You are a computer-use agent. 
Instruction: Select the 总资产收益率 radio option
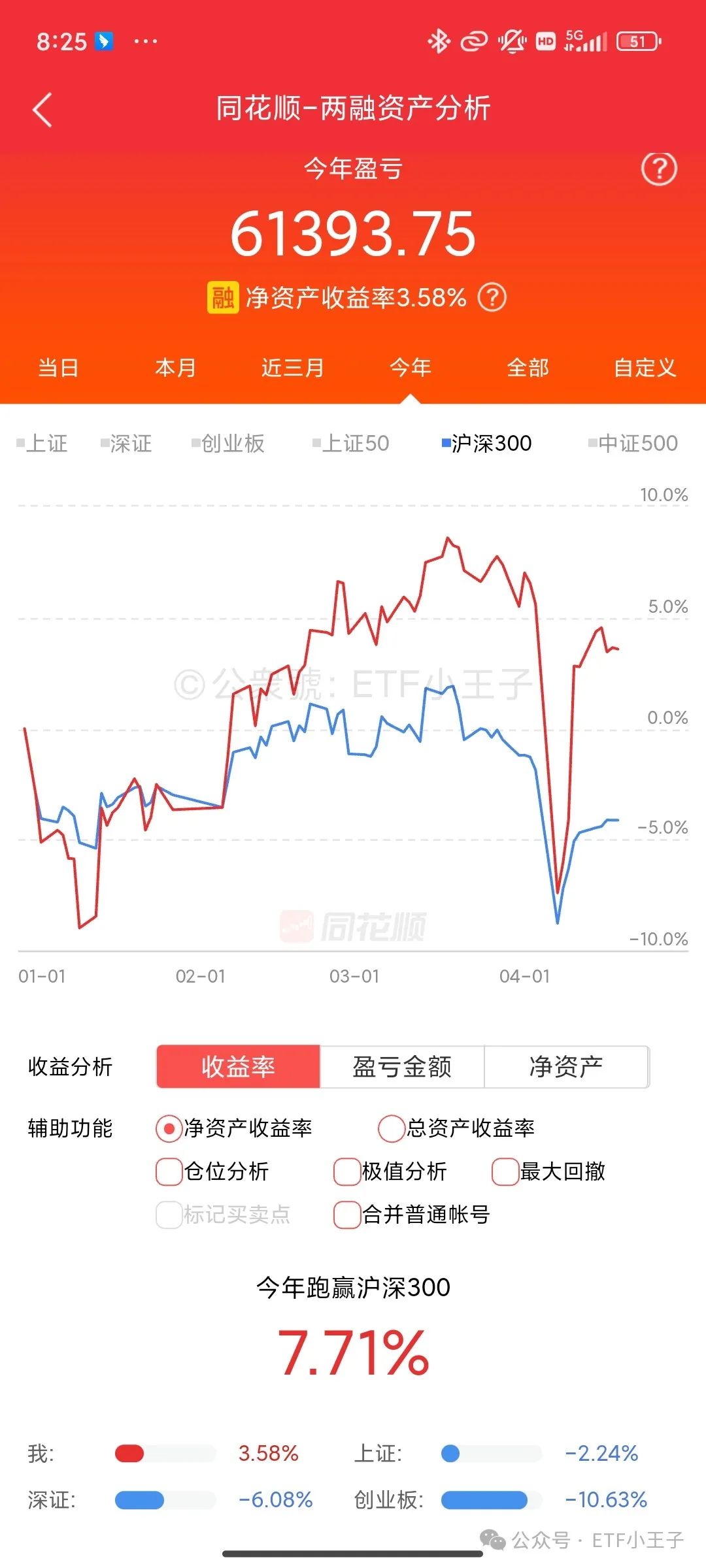tap(457, 1128)
